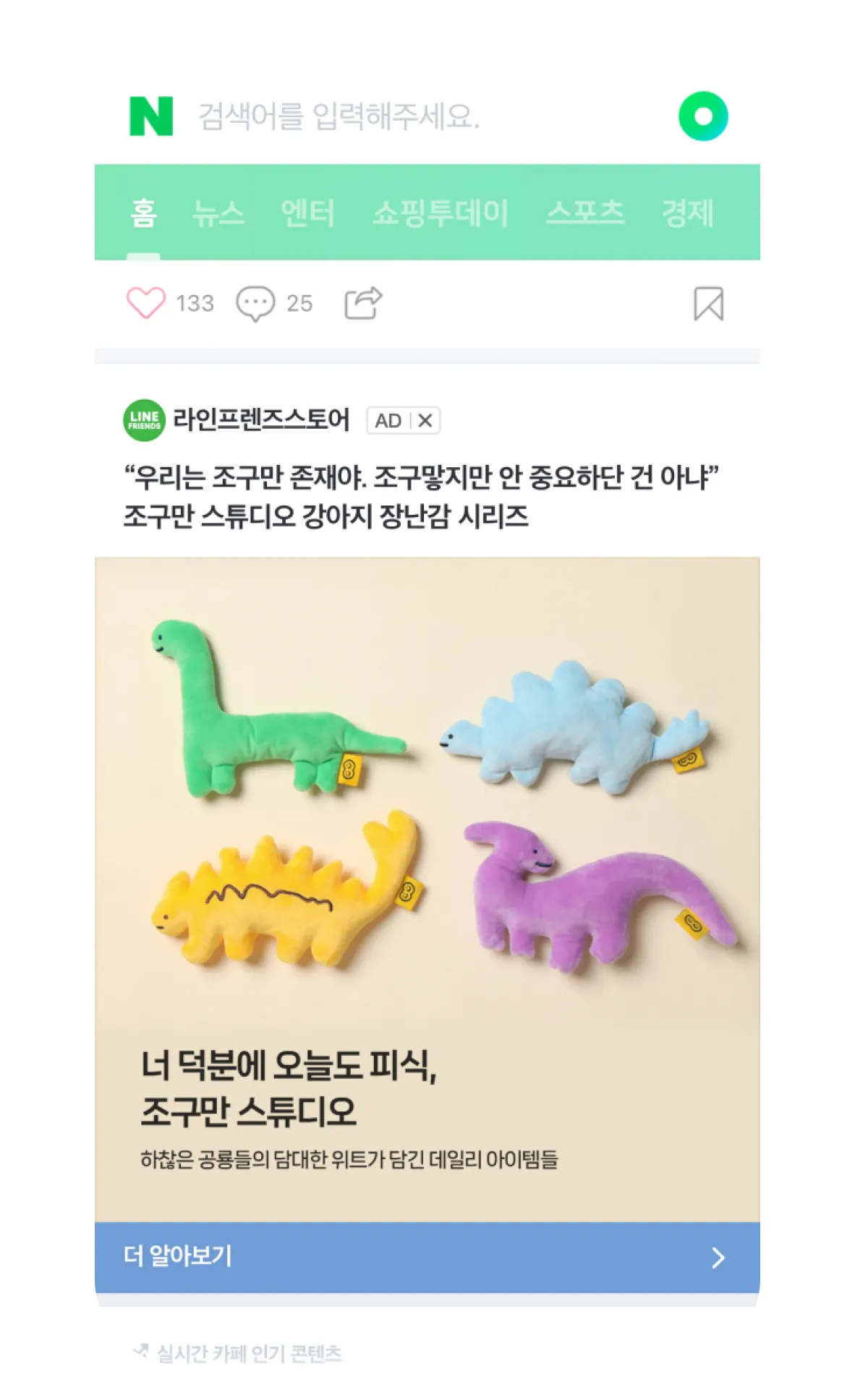The width and height of the screenshot is (868, 1400).
Task: Switch to the 뉴스 tab
Action: 218,213
